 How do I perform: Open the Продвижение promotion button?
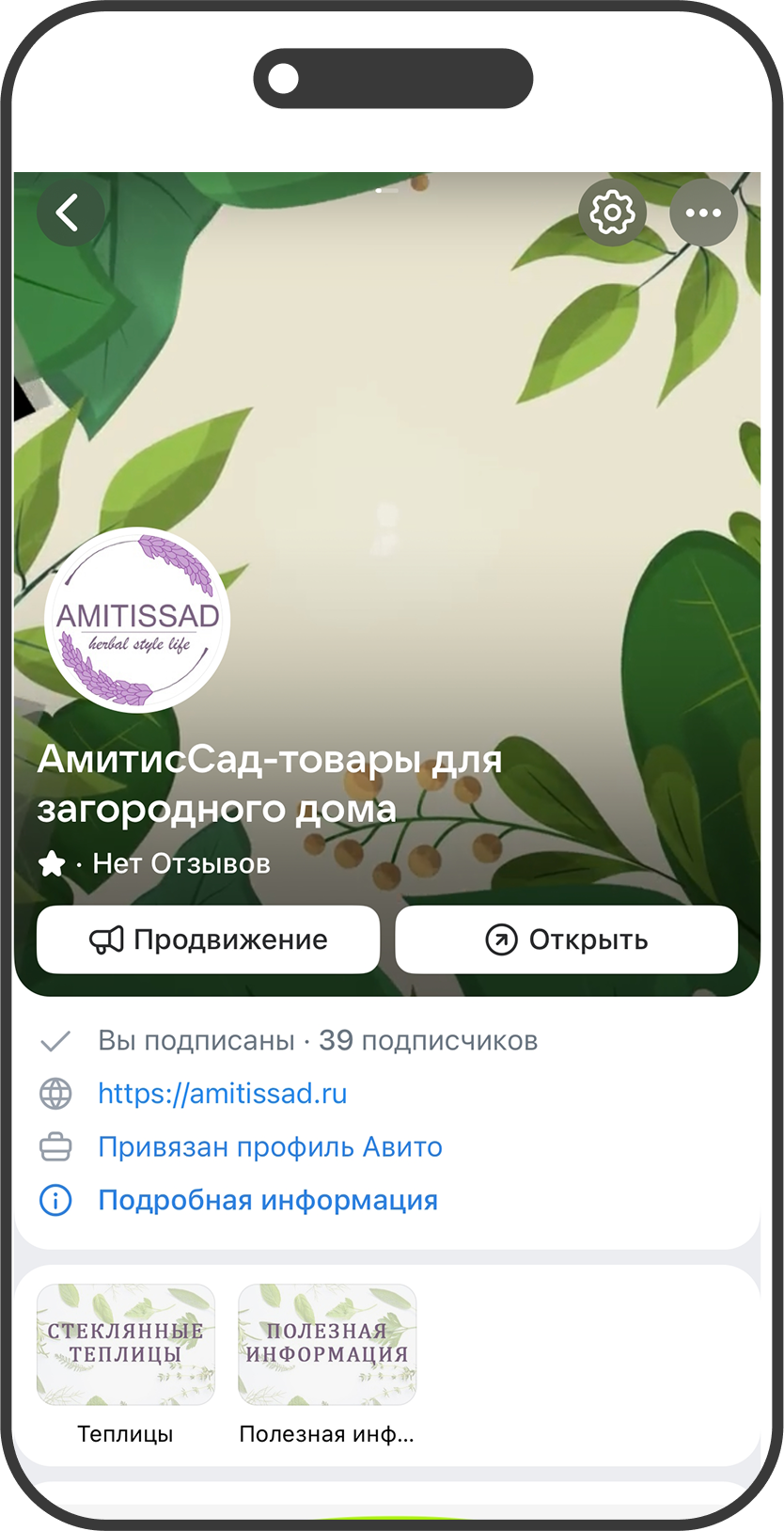point(208,939)
